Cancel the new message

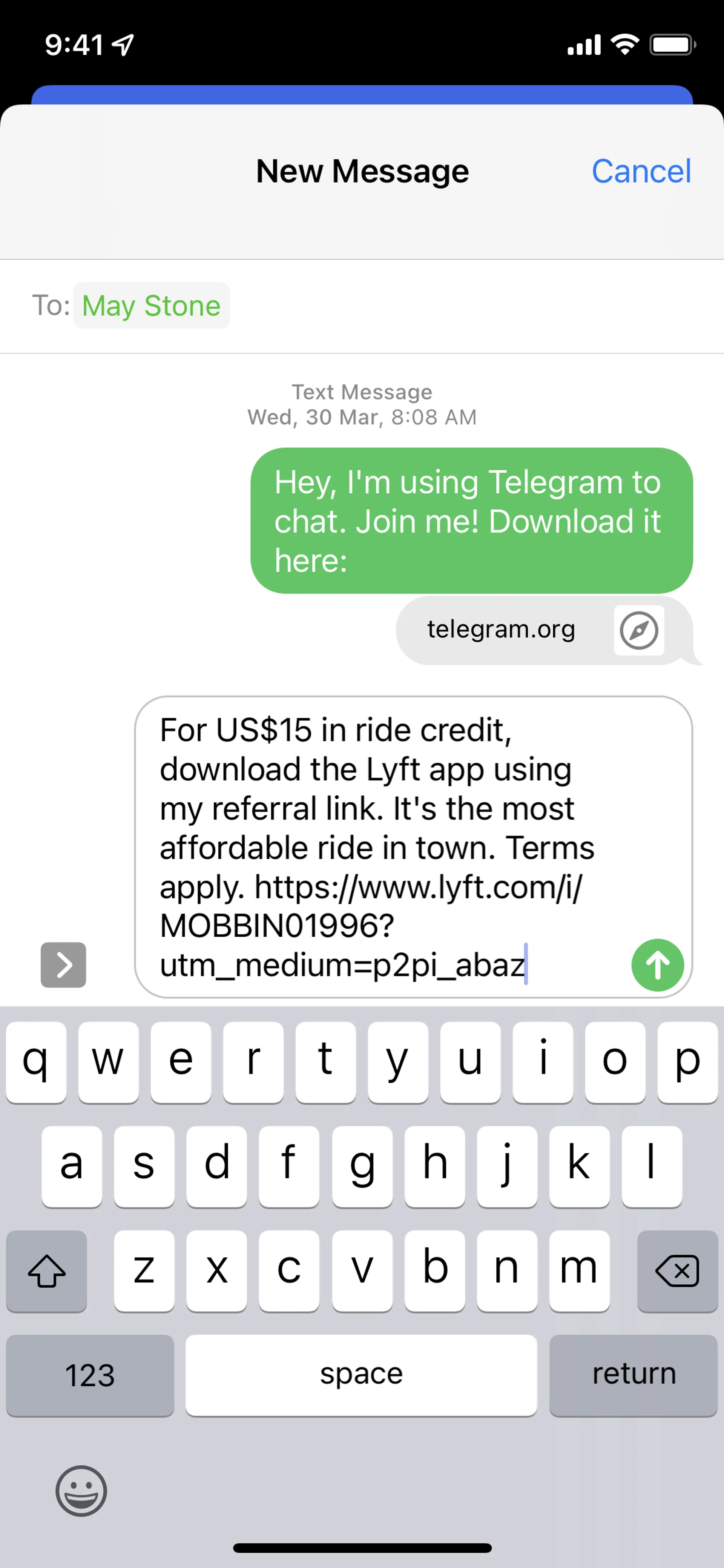641,171
